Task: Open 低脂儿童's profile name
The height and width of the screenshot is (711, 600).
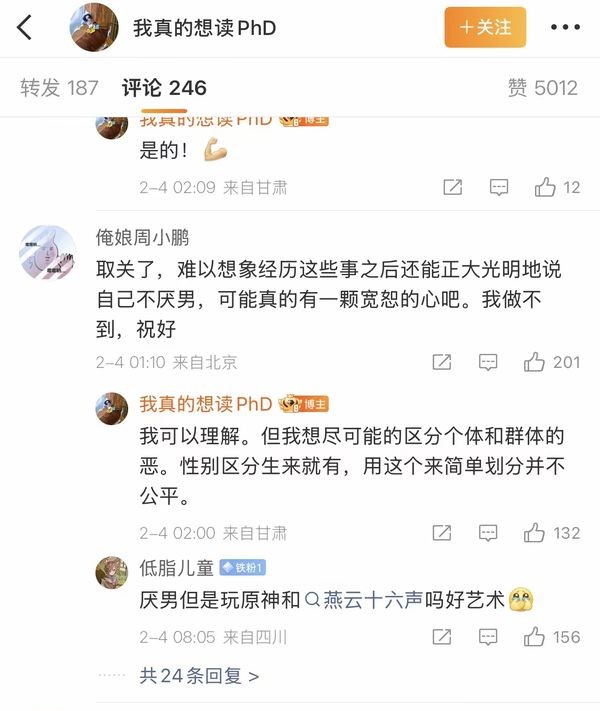Action: click(176, 568)
